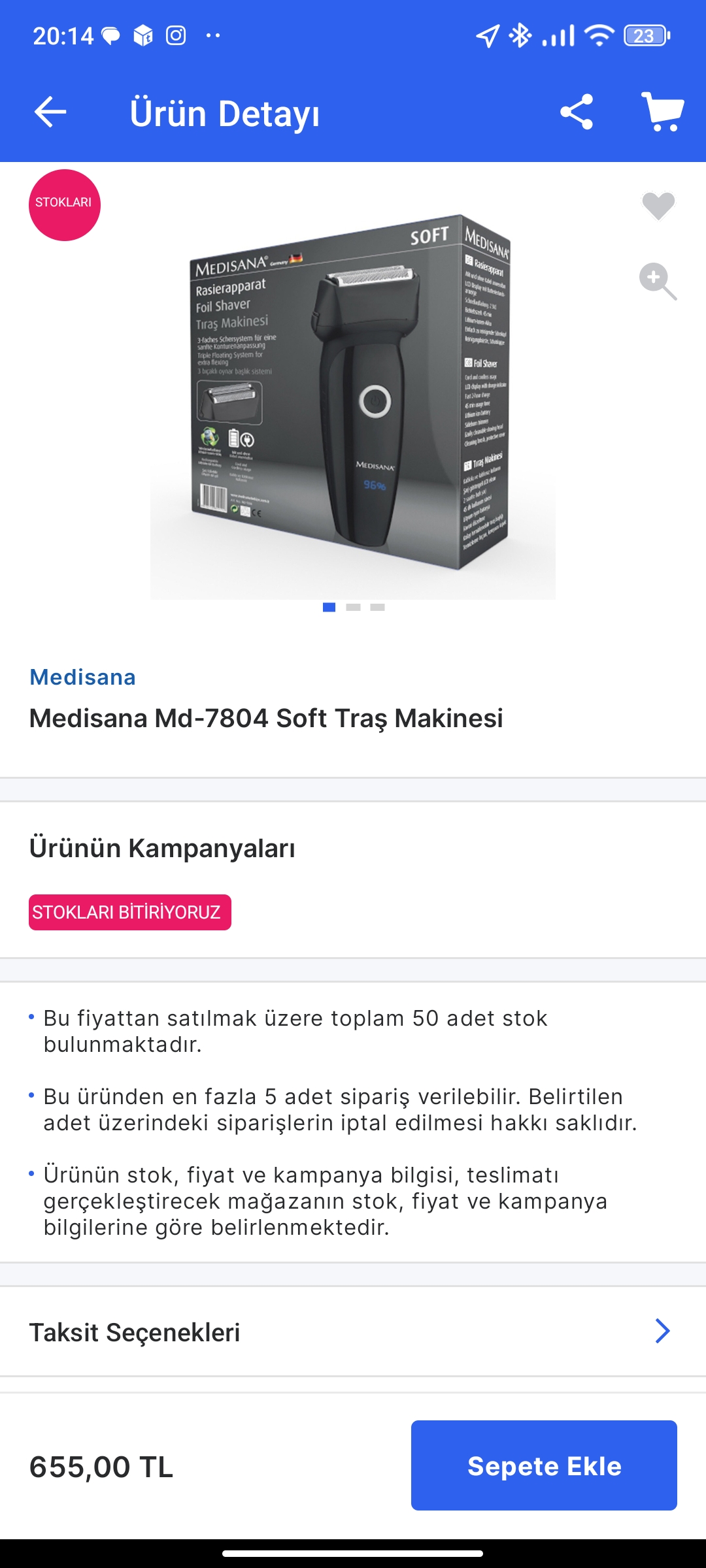Zoom in on the product image
This screenshot has width=706, height=1568.
click(x=658, y=282)
